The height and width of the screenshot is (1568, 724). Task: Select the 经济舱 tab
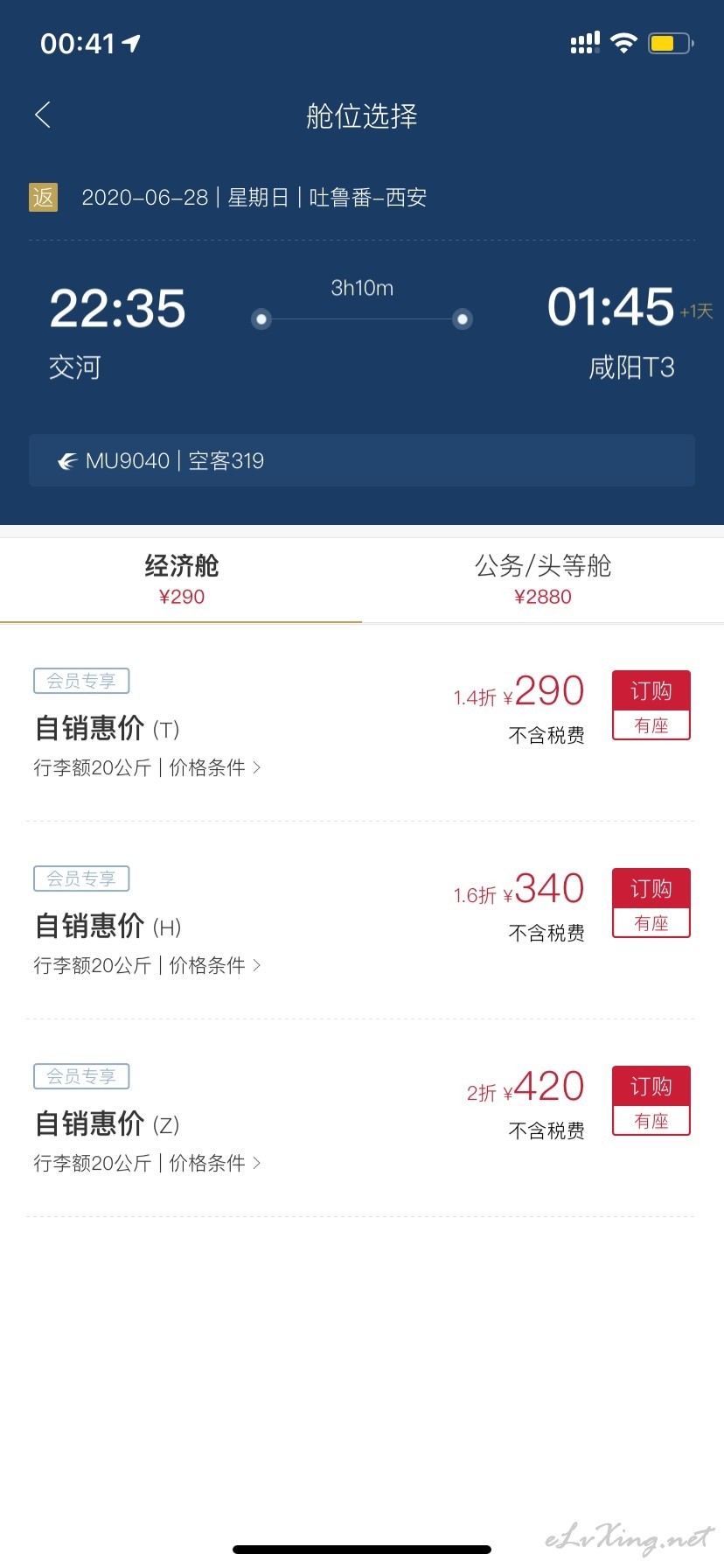click(x=181, y=579)
